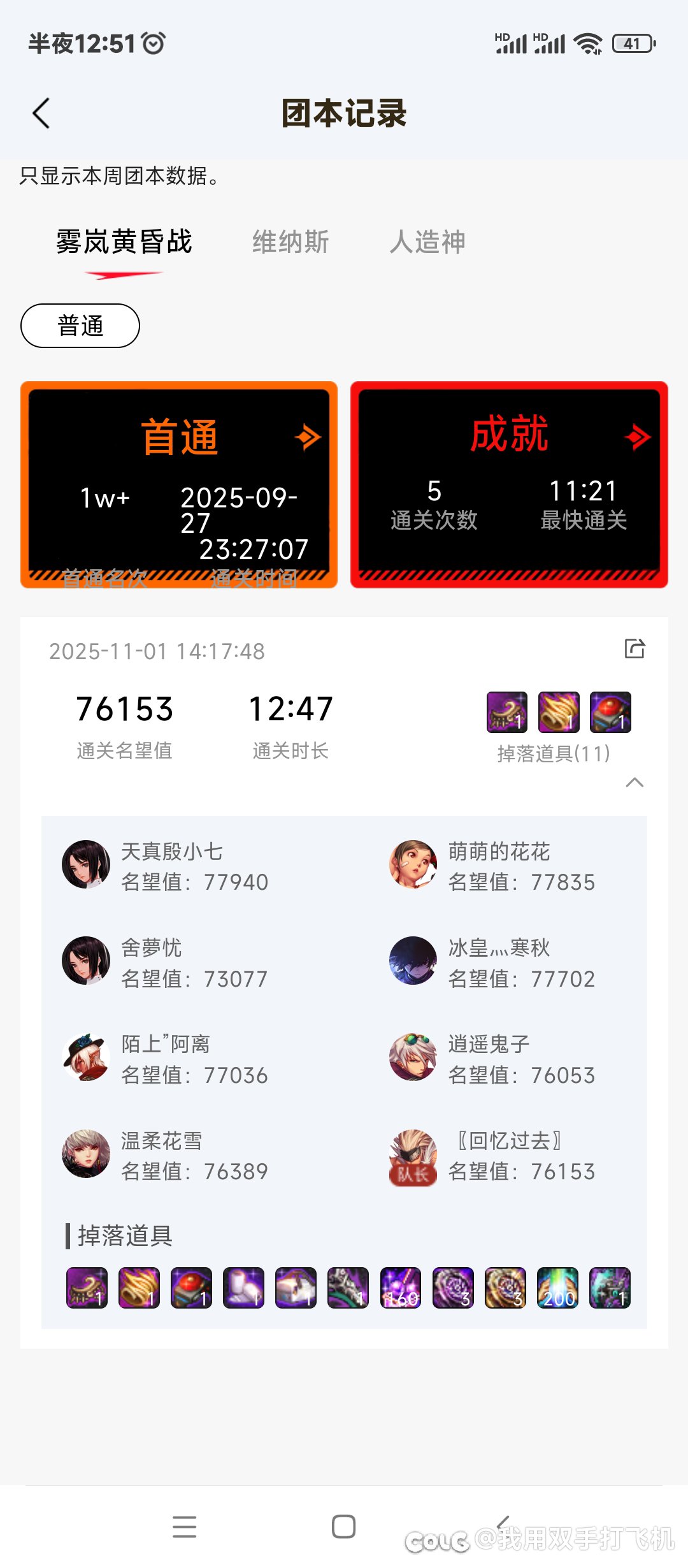Tap the 普通 difficulty chip
Screen dimensions: 688x1568
coord(80,326)
